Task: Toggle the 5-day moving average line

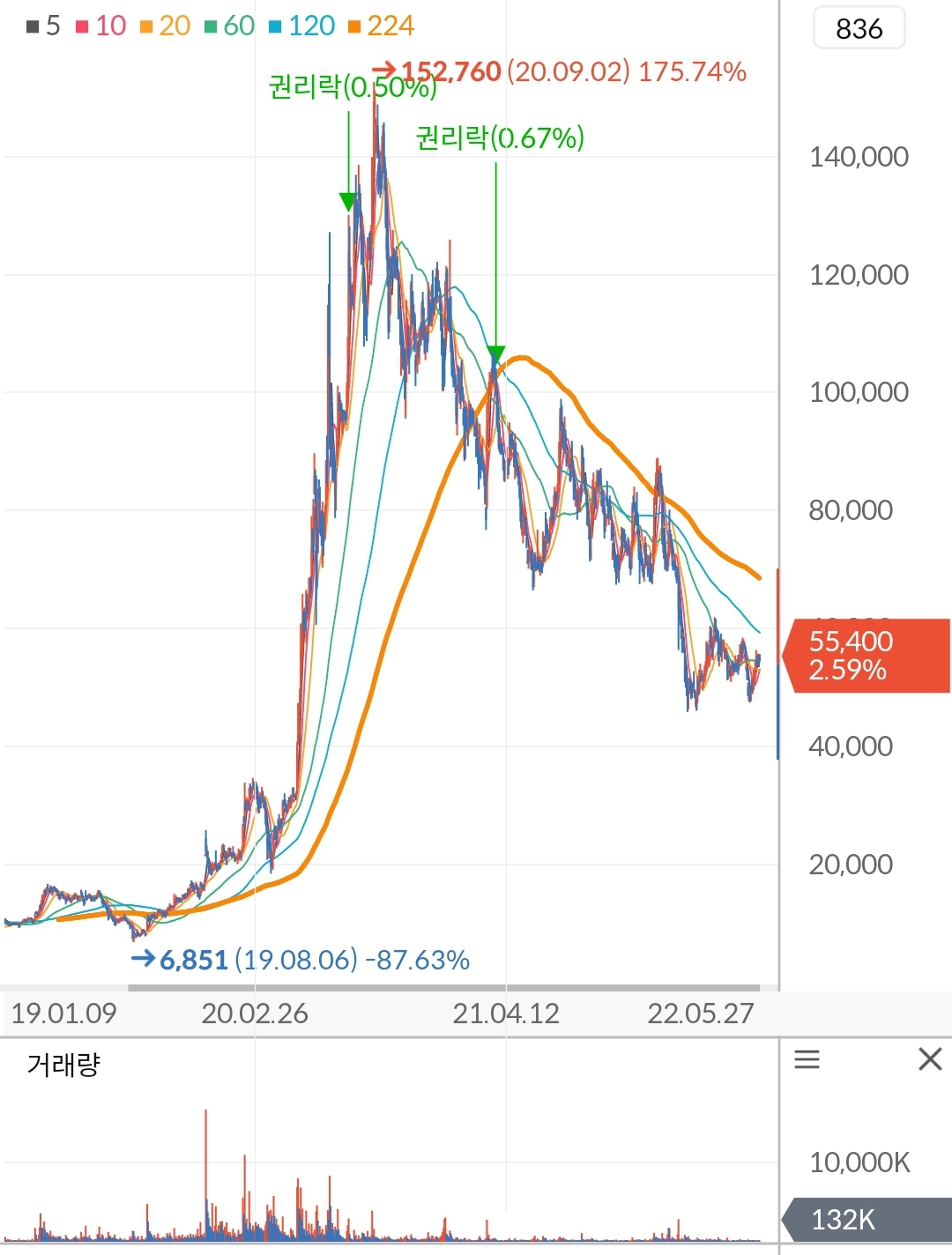Action: (42, 26)
